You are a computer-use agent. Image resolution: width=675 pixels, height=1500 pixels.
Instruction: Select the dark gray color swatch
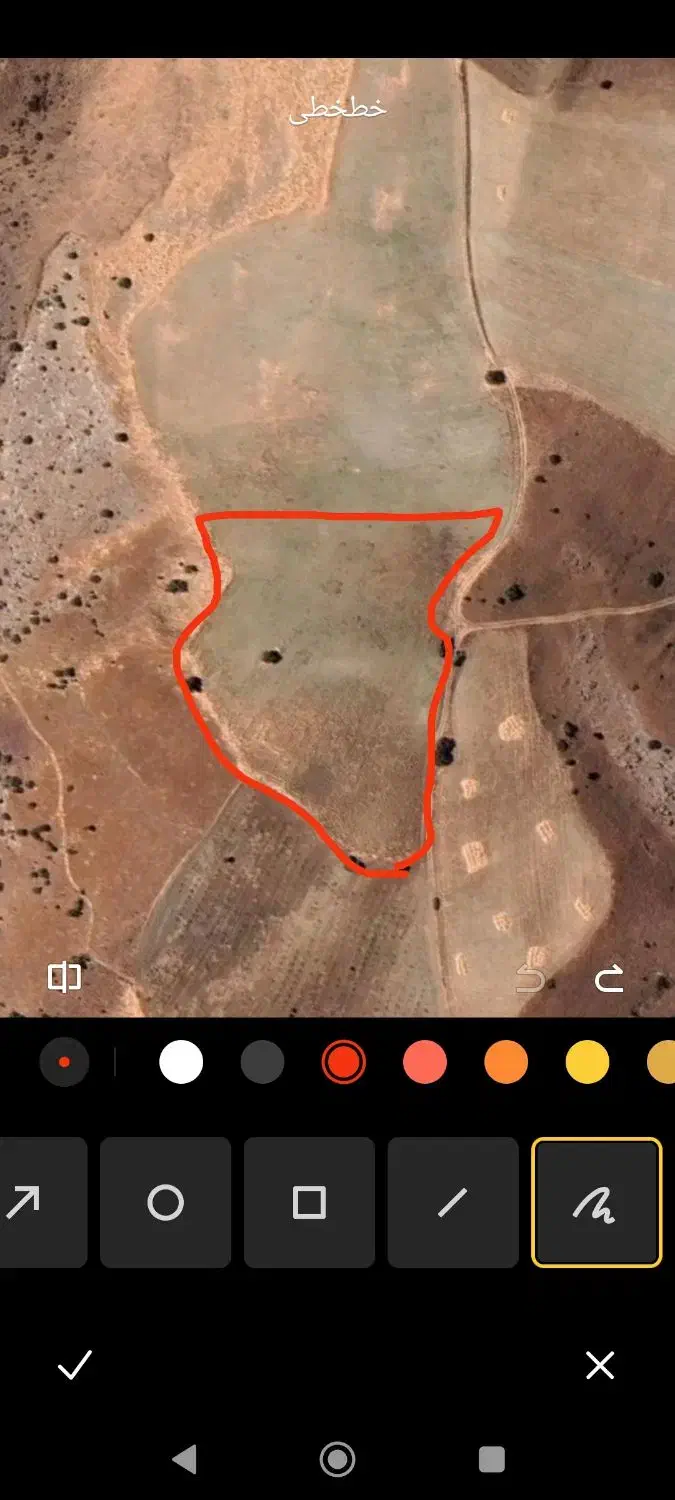pos(262,1062)
